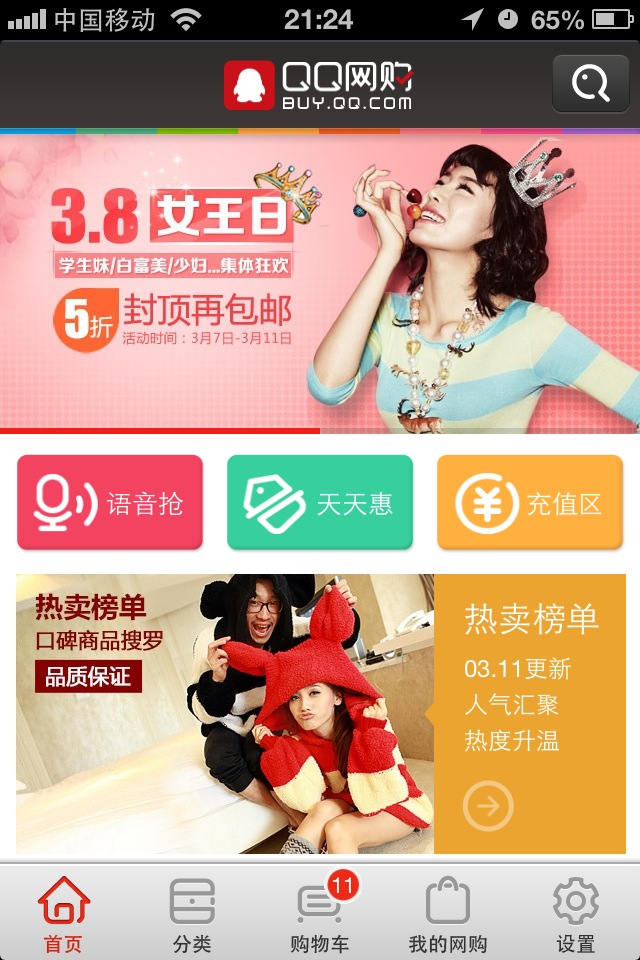Open the 设置 tab

(x=576, y=914)
